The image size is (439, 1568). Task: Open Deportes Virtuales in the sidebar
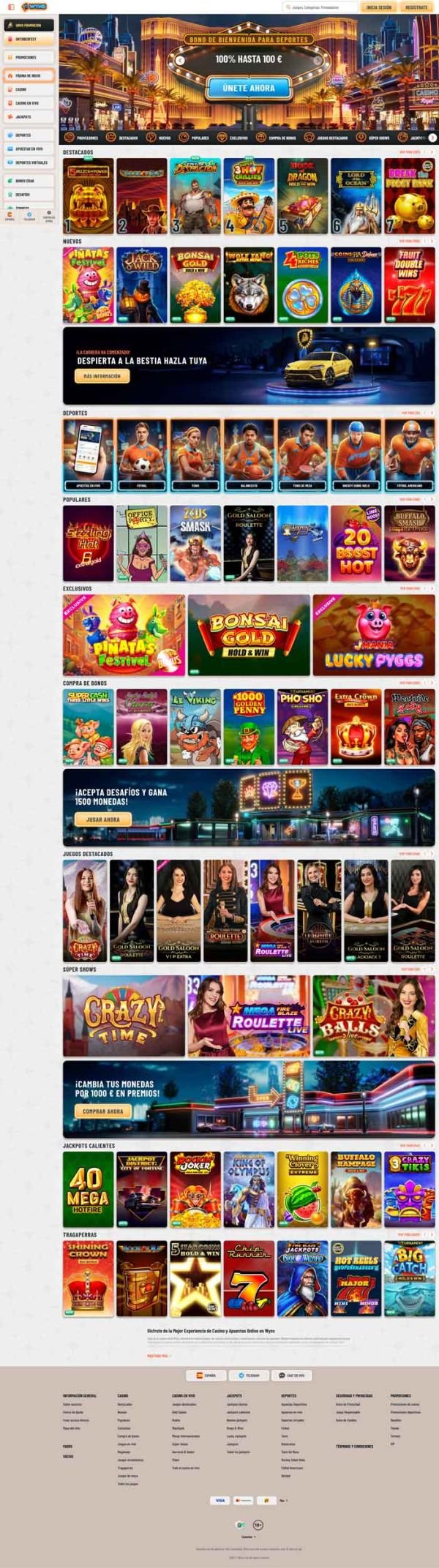click(29, 162)
